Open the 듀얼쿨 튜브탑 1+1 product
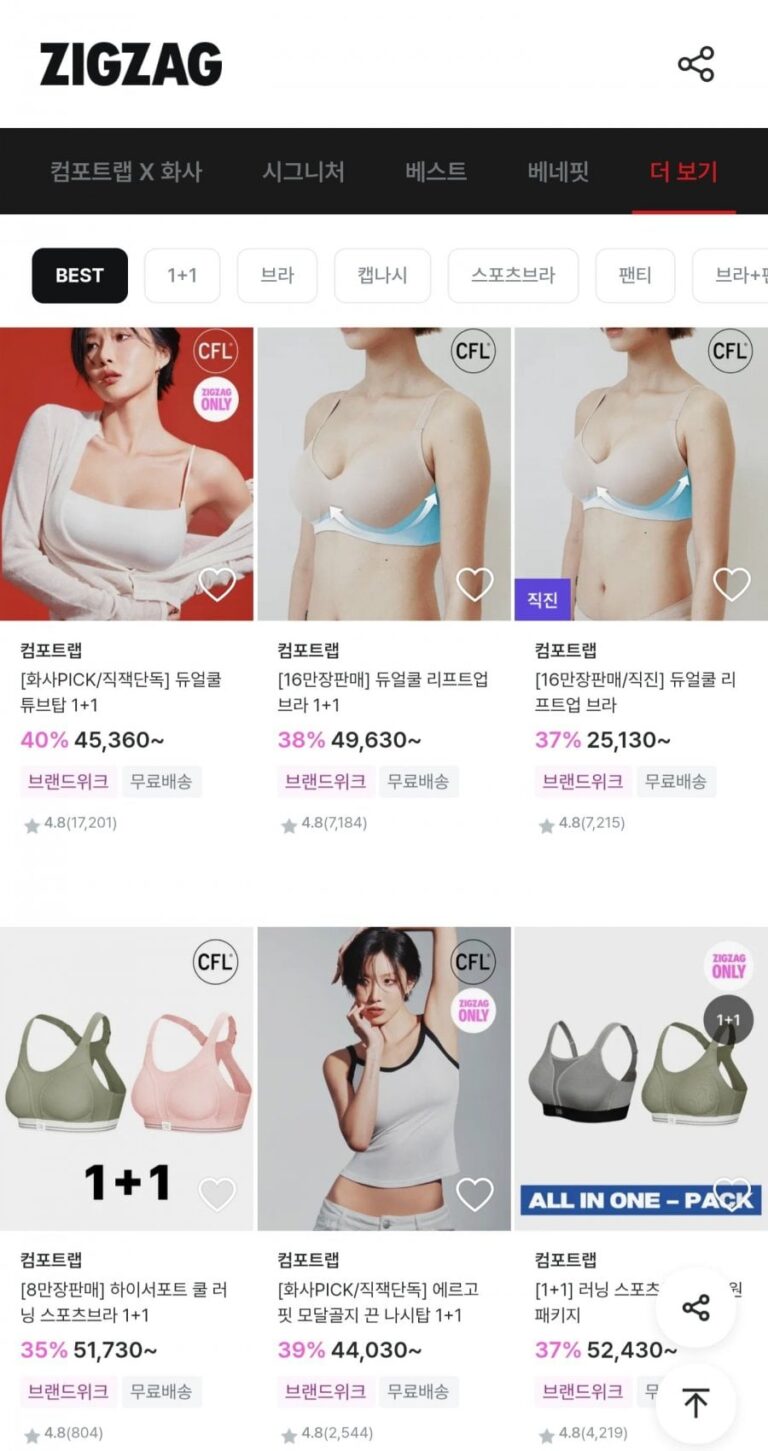This screenshot has width=768, height=1451. (x=126, y=474)
